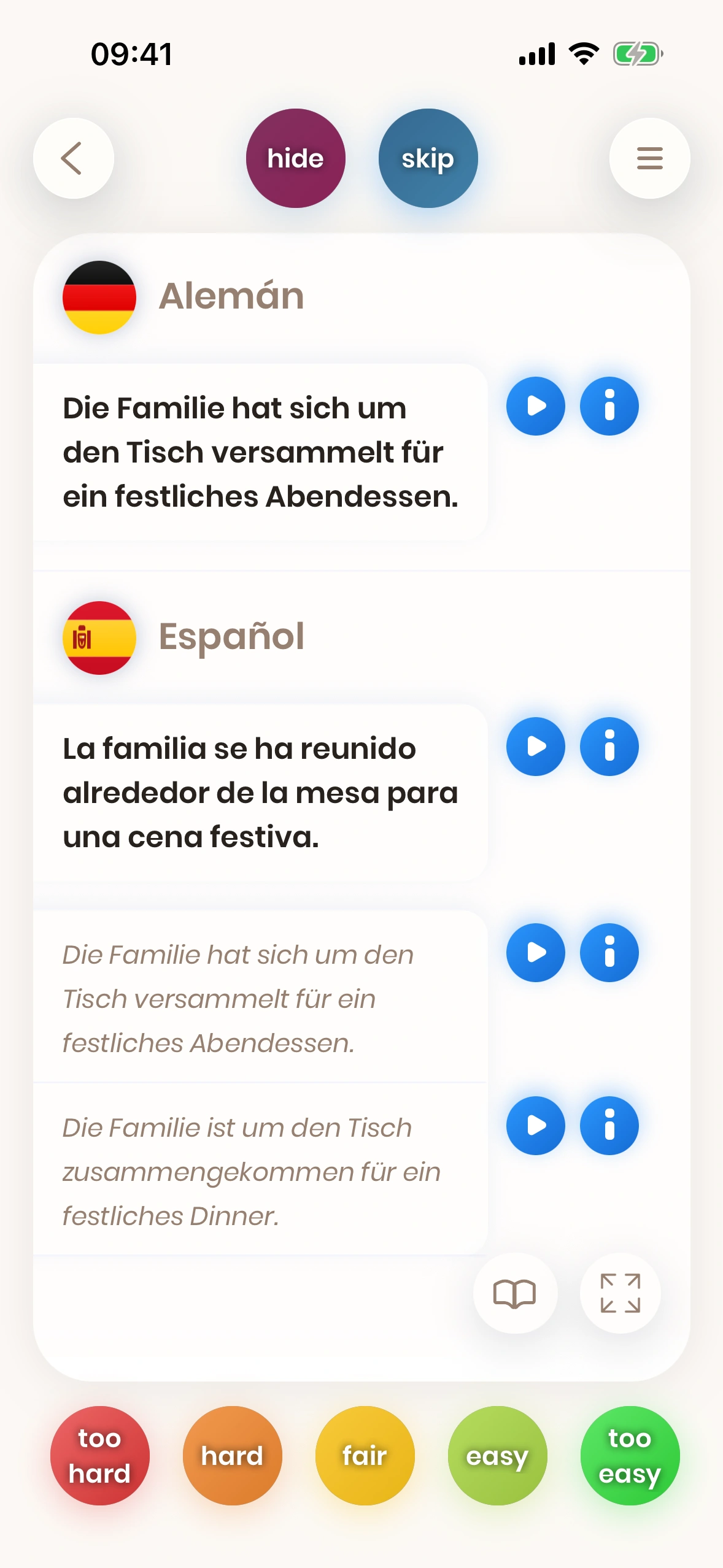Viewport: 723px width, 1568px height.
Task: Select the easy rating
Action: (497, 1455)
